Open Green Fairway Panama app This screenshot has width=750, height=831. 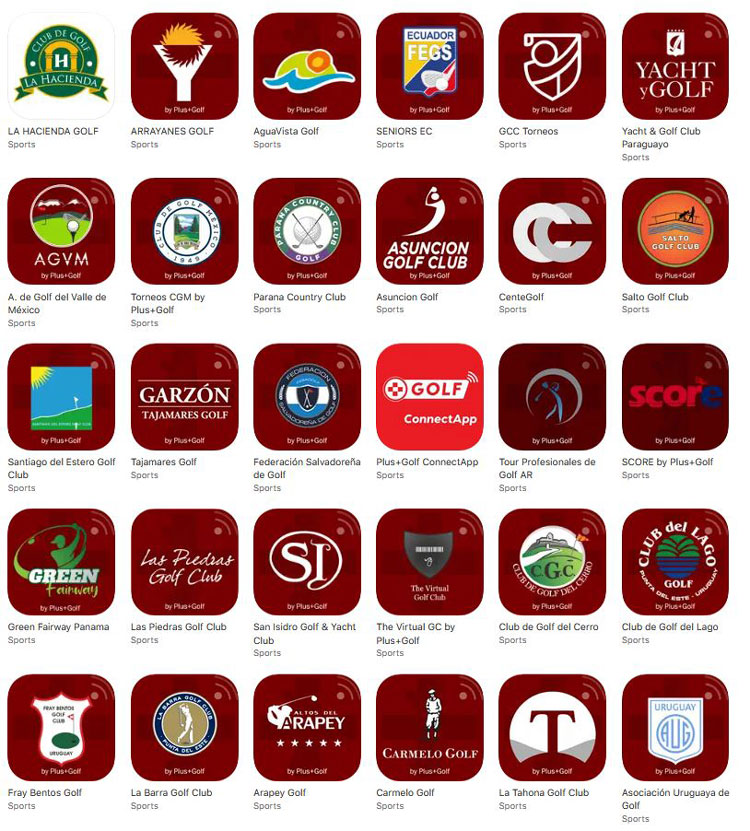61,562
